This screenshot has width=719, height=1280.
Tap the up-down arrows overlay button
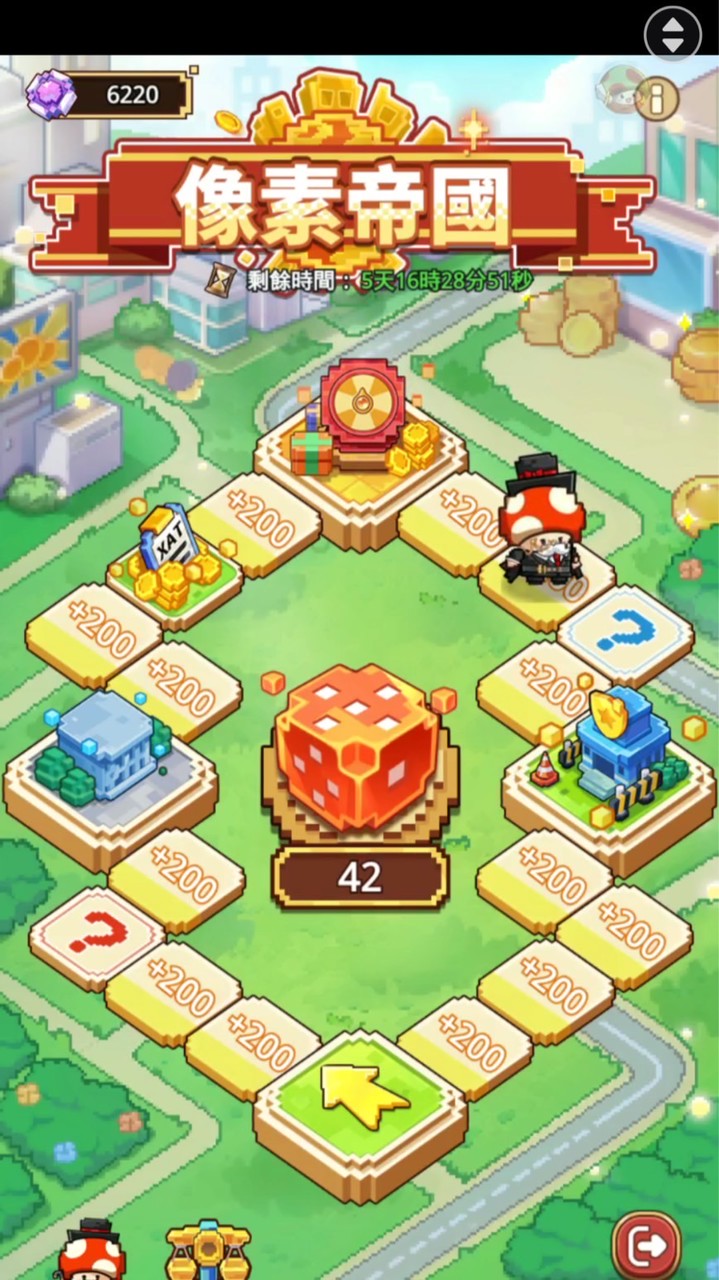(x=673, y=33)
